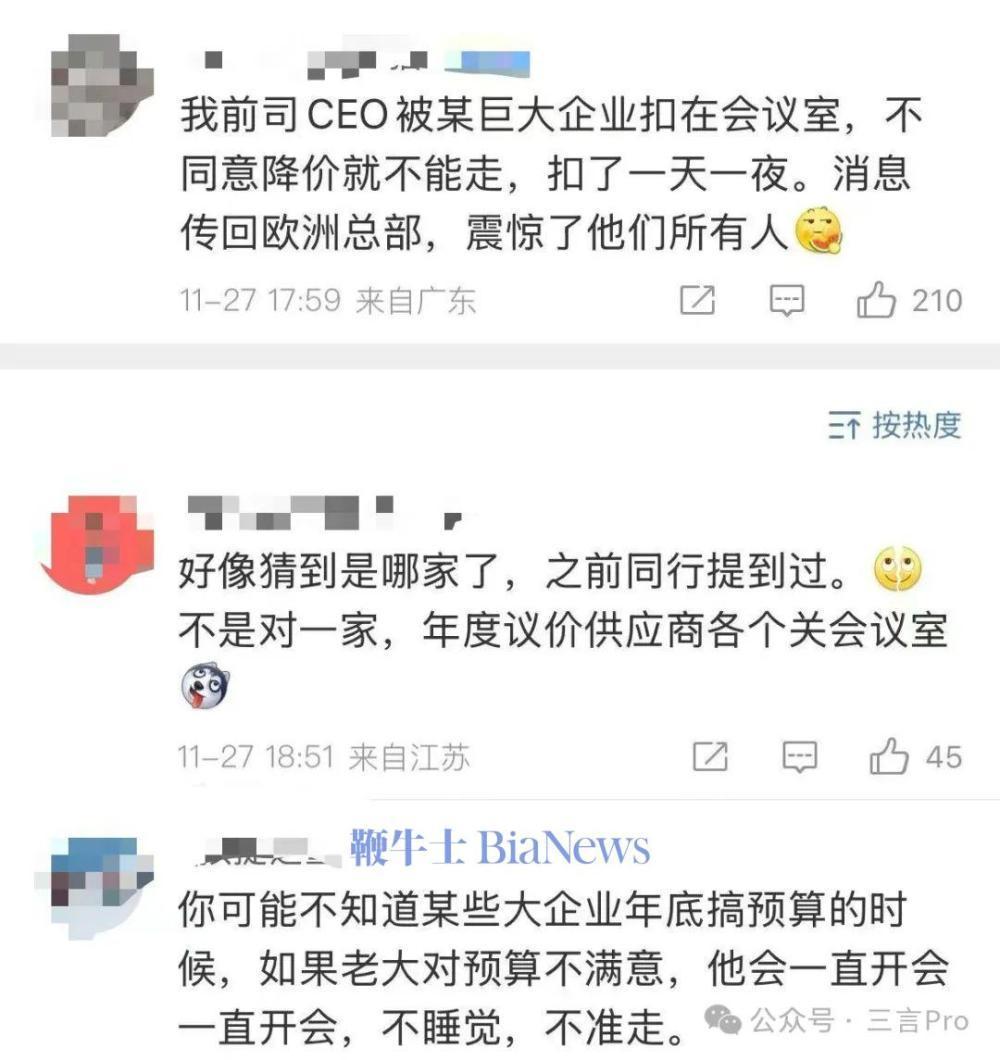Like the reply from 江苏 with 45 likes

(888, 757)
